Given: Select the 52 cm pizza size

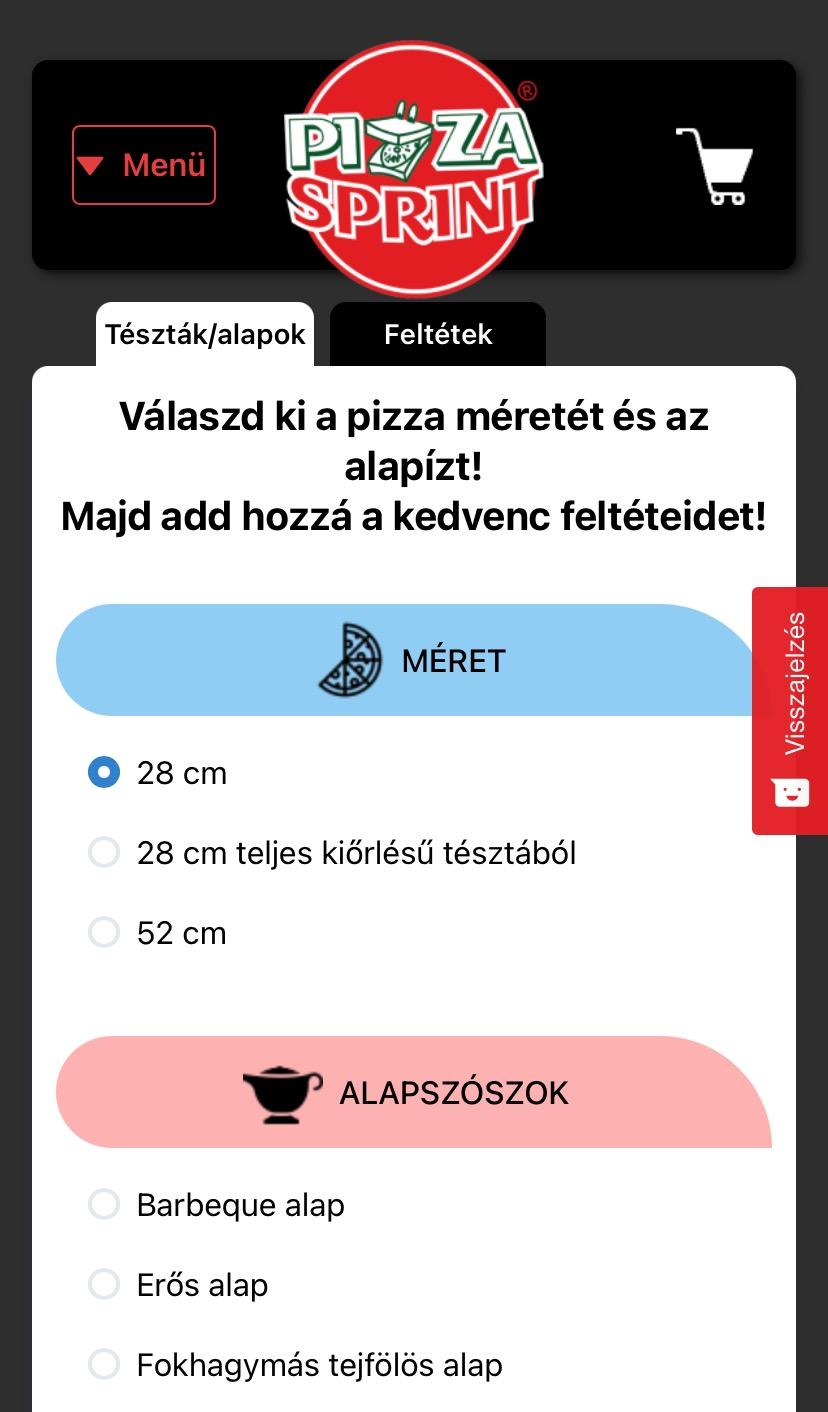Looking at the screenshot, I should pyautogui.click(x=158, y=933).
